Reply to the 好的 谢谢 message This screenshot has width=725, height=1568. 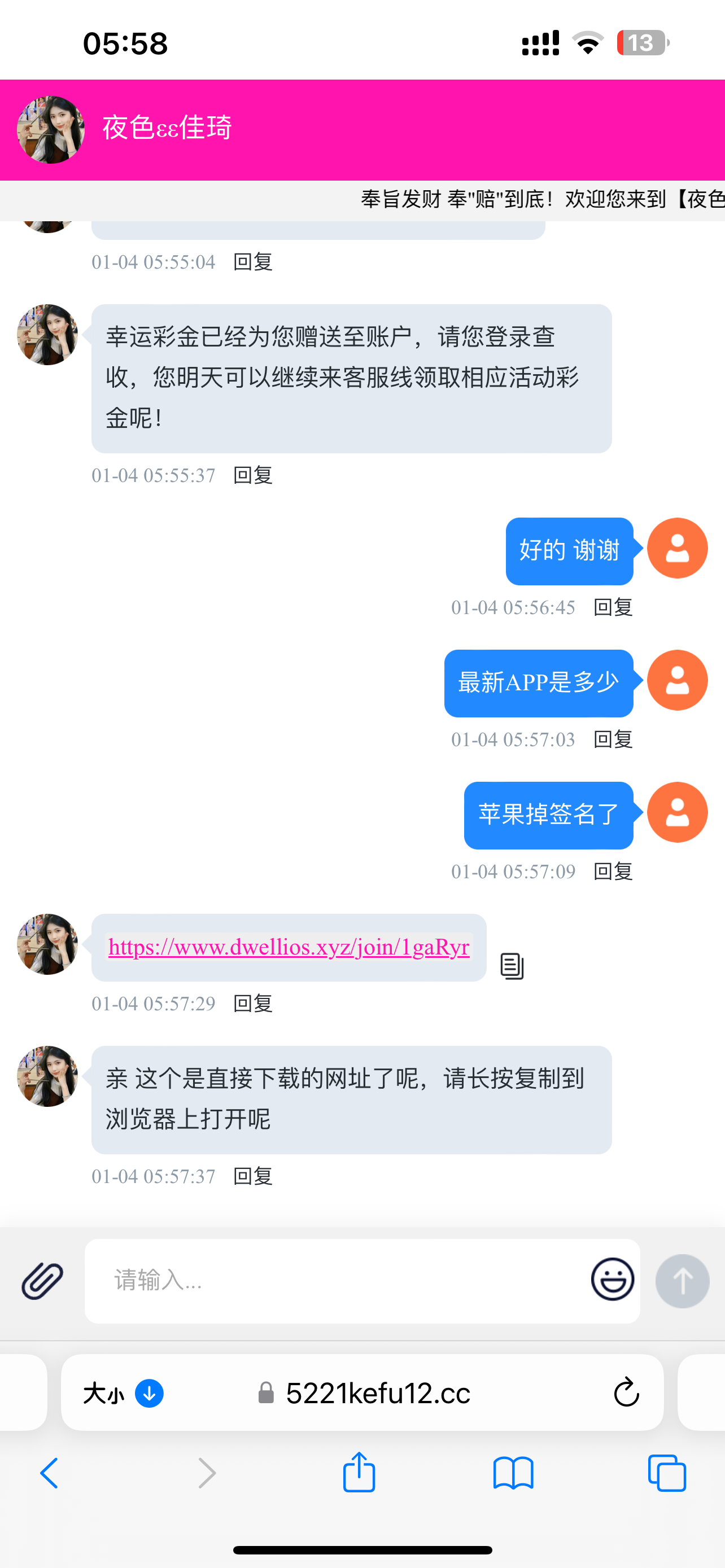pos(613,607)
